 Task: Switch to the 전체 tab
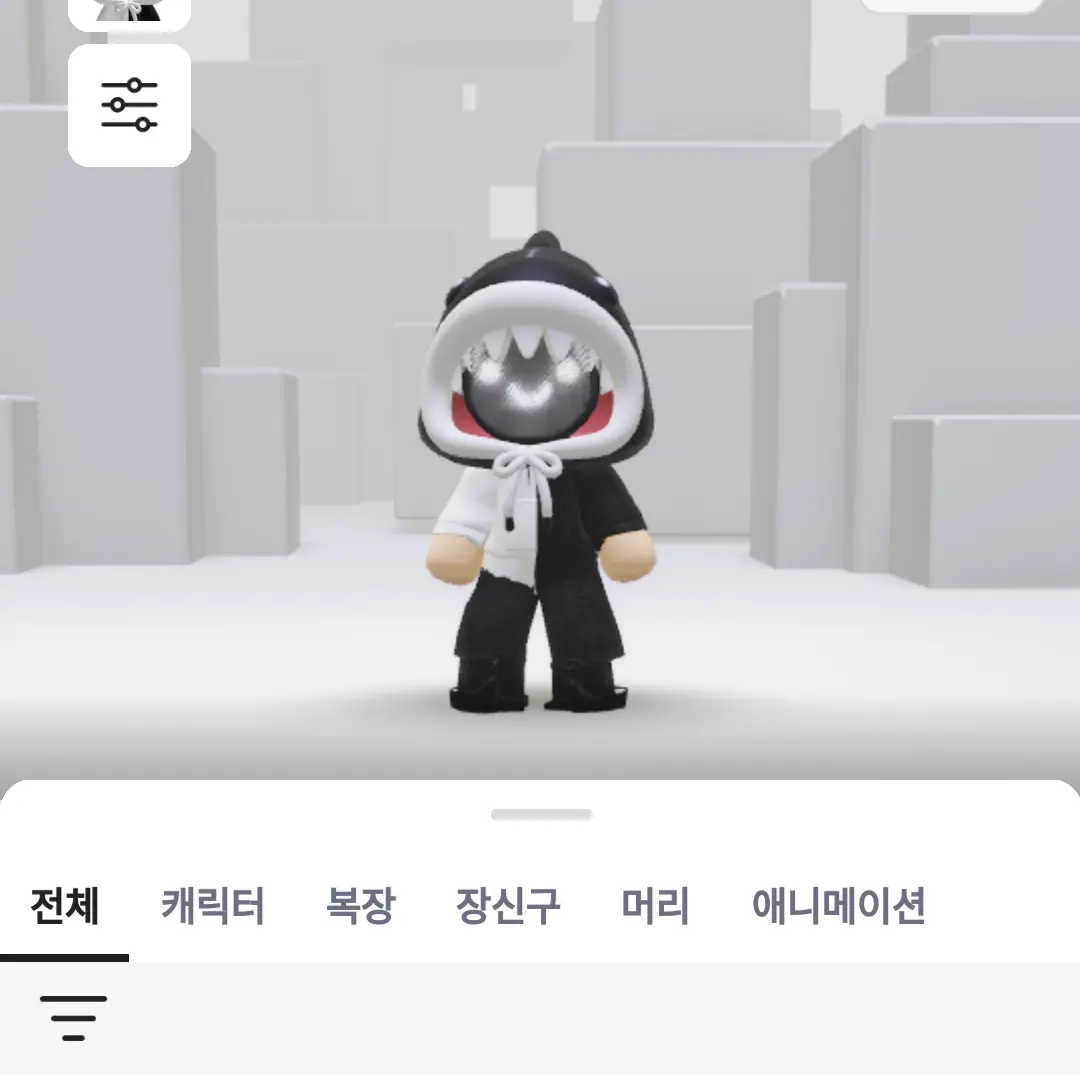(65, 906)
